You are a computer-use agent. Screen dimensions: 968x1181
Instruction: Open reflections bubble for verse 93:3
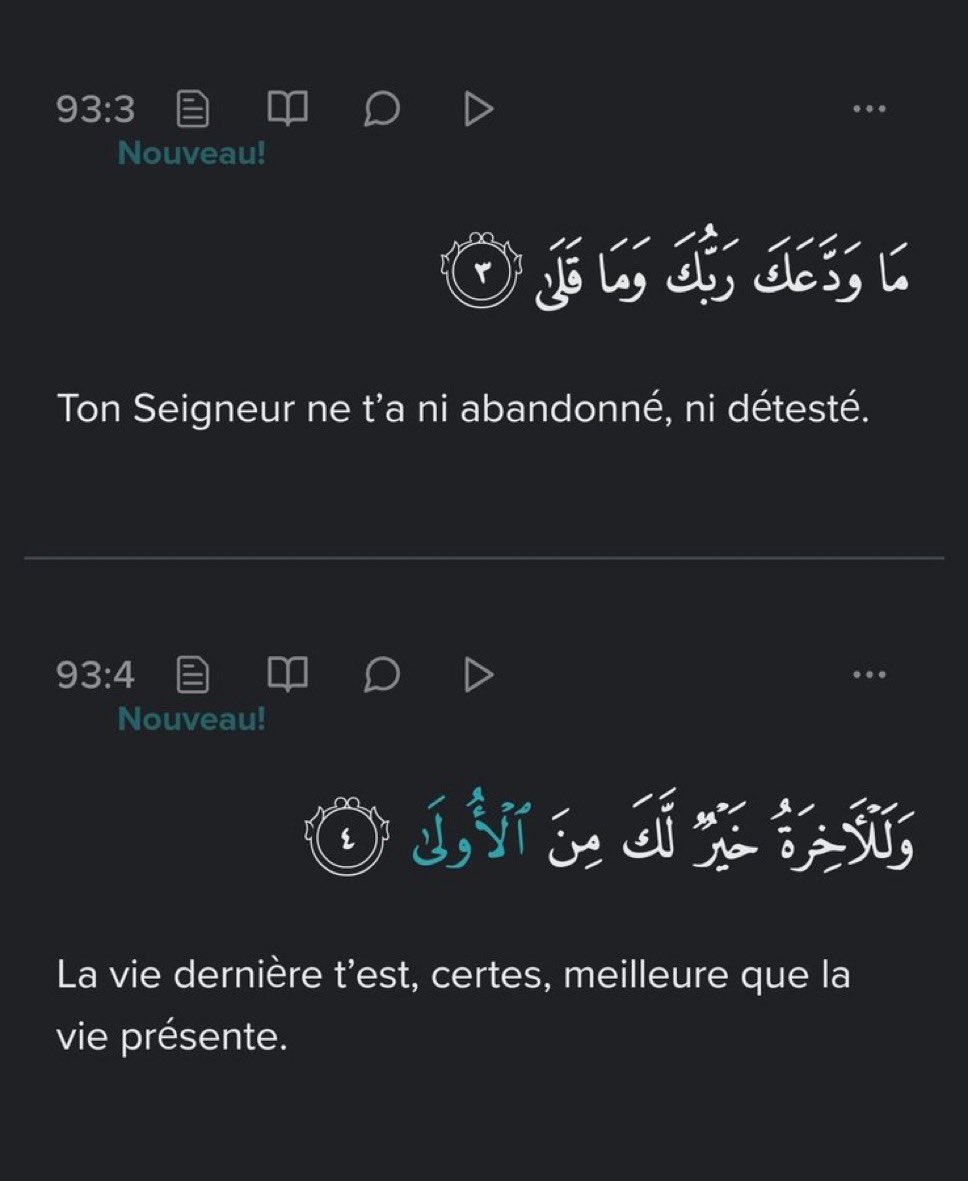tap(382, 109)
